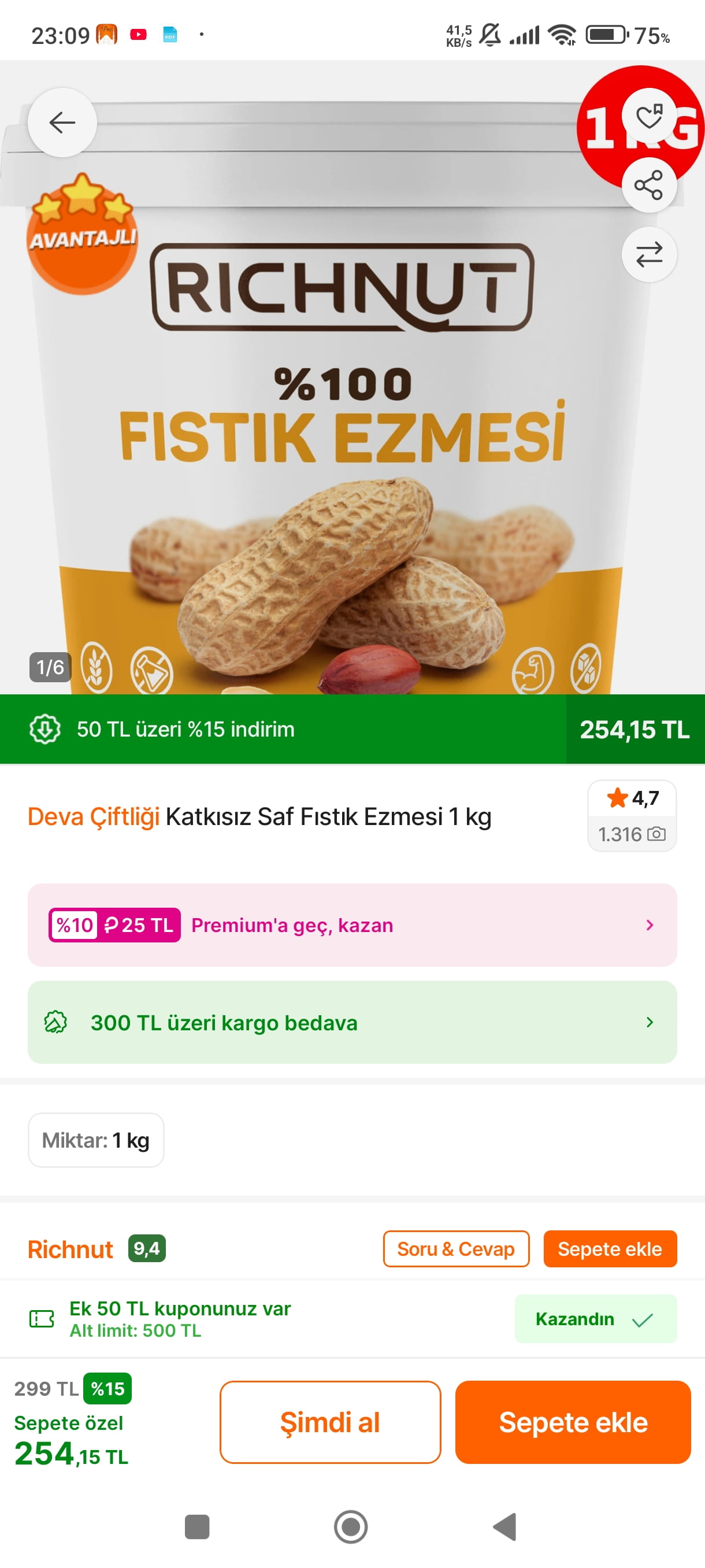This screenshot has height=1568, width=705.
Task: Open the Richnut seller page
Action: (70, 1249)
